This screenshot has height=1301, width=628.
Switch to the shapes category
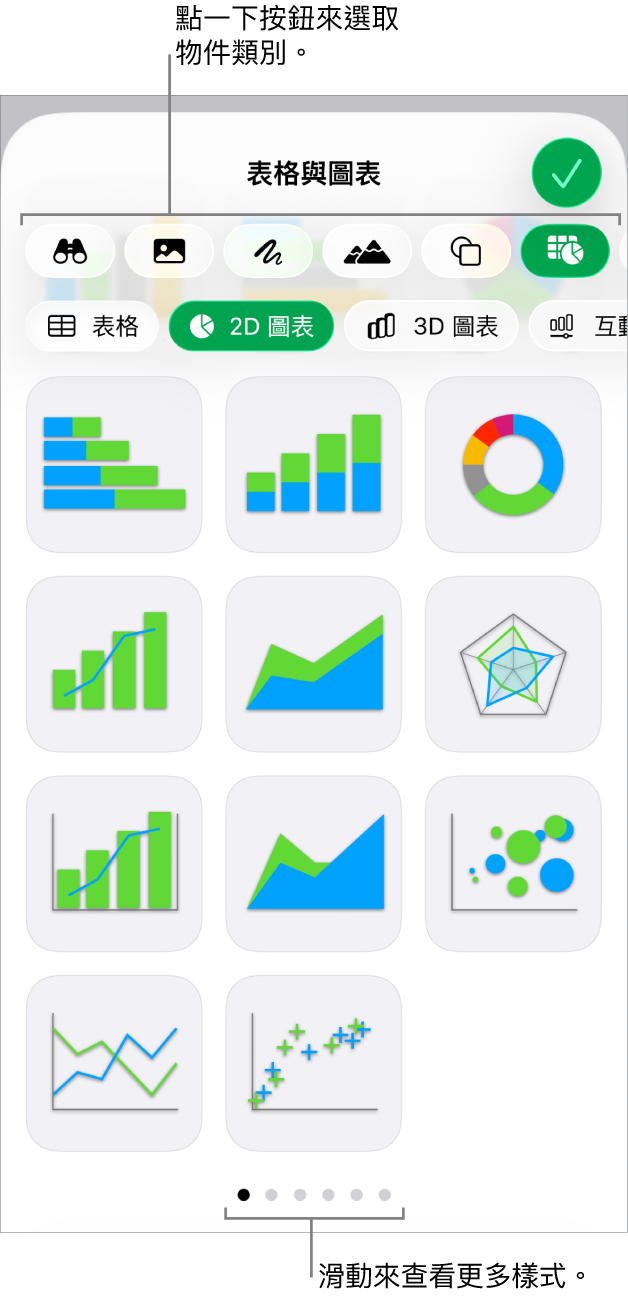[466, 250]
